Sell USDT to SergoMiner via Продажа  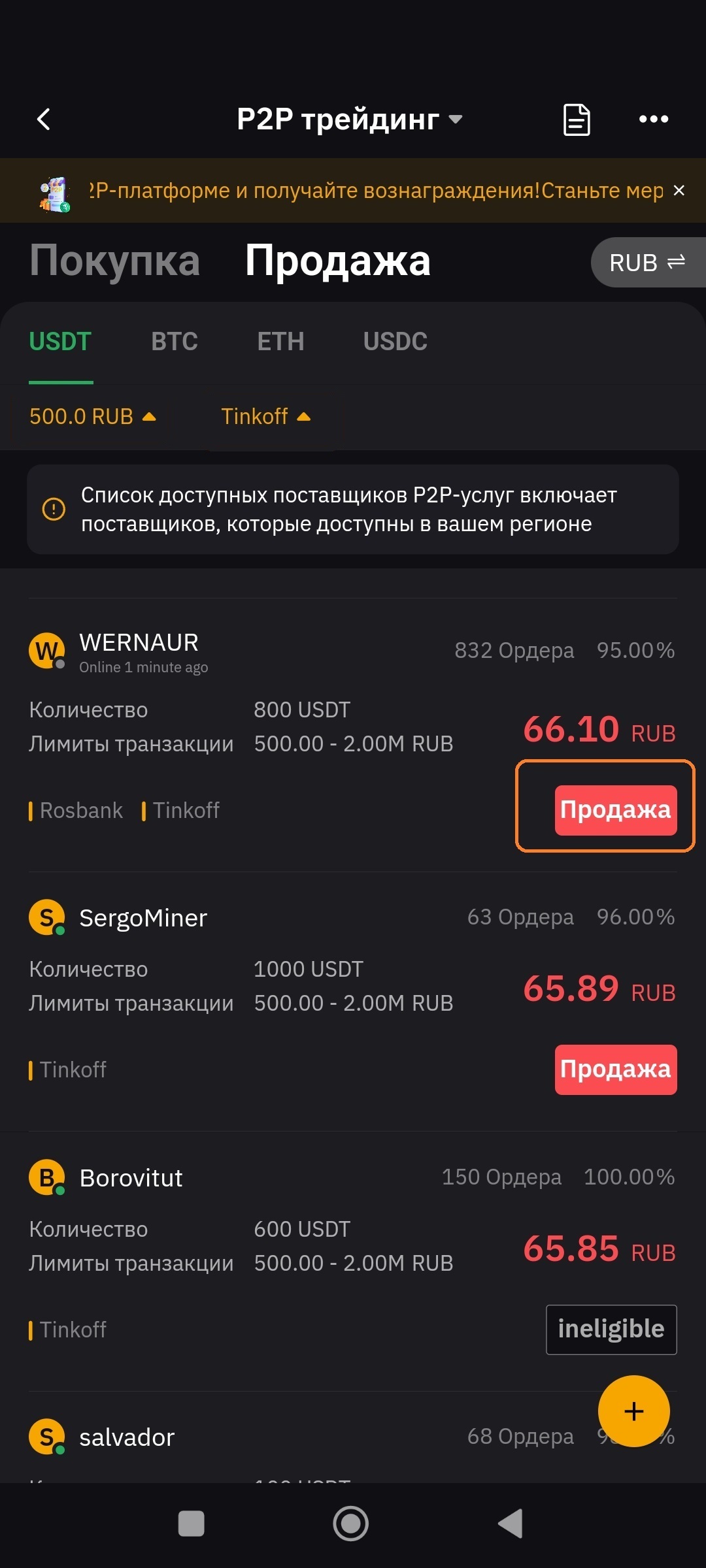coord(615,1070)
